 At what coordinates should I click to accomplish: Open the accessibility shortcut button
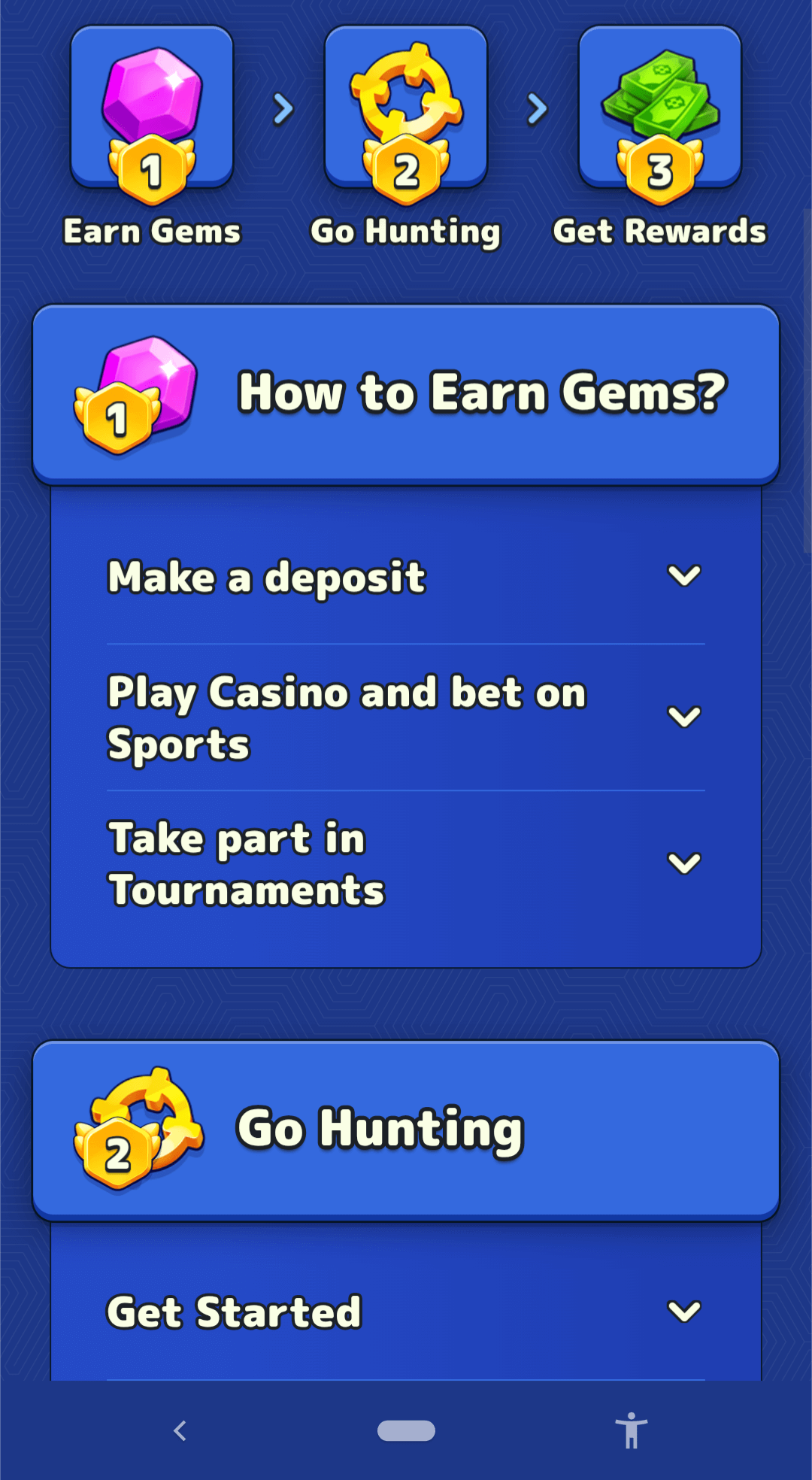point(631,1430)
